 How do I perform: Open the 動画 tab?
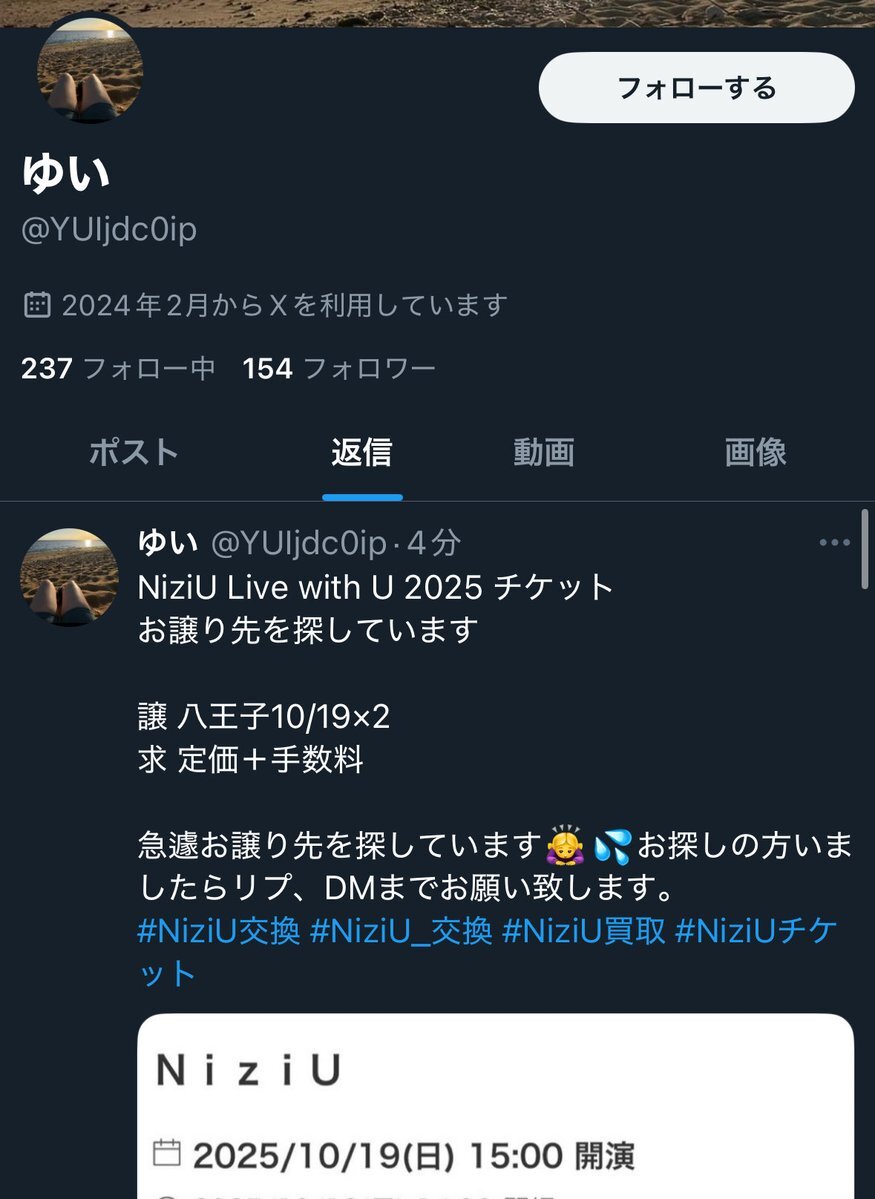tap(544, 452)
